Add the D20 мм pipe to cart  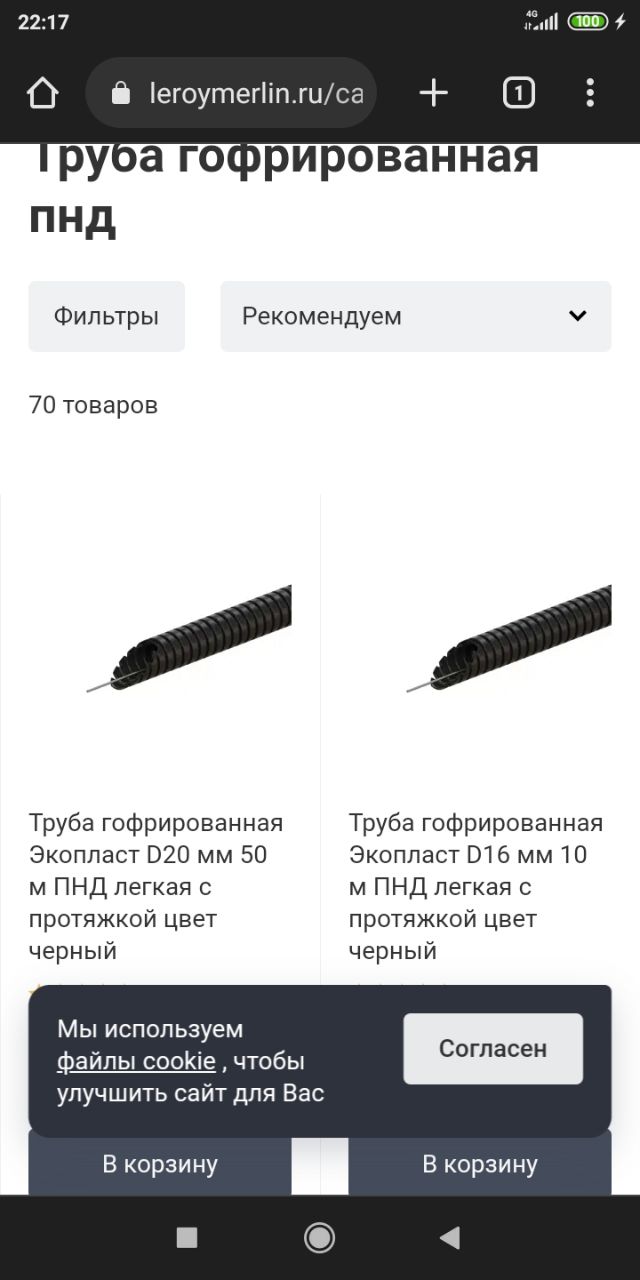tap(160, 1164)
